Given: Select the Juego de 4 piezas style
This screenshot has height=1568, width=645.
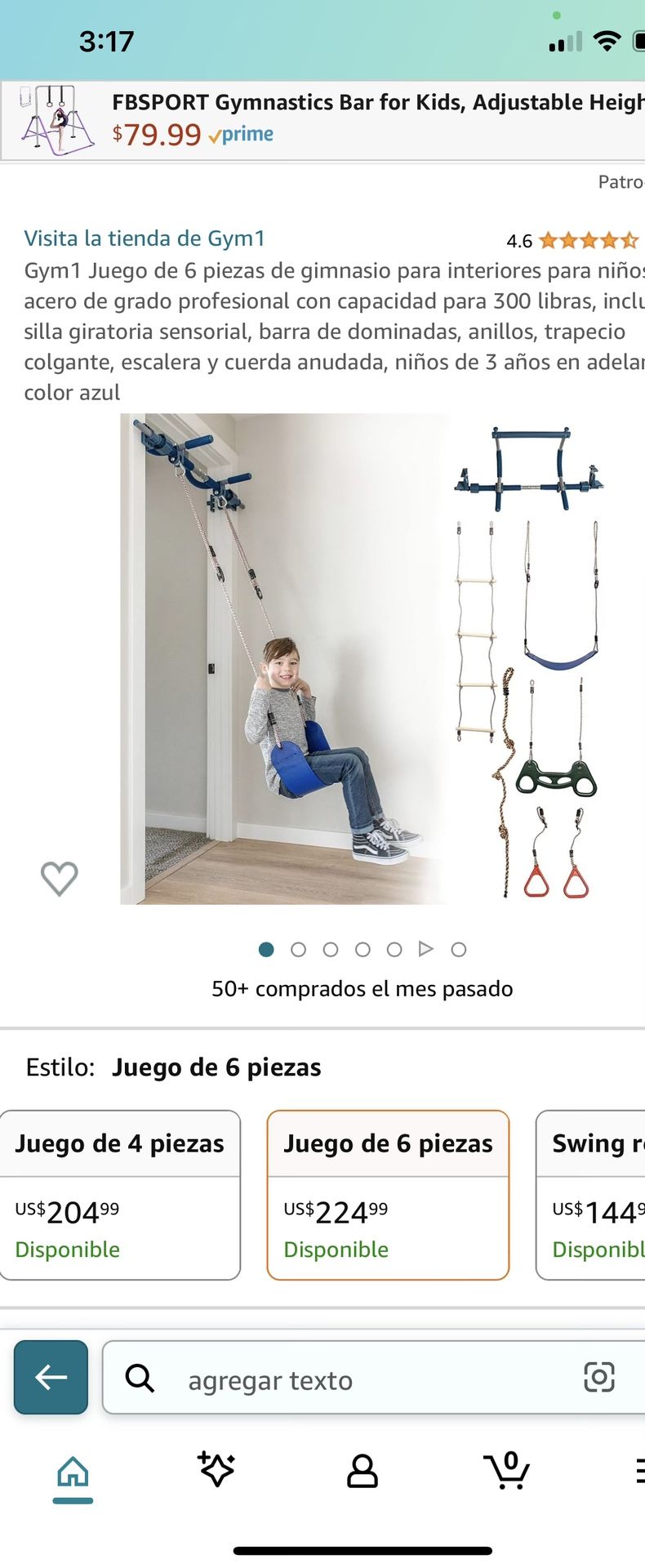Looking at the screenshot, I should click(120, 1194).
